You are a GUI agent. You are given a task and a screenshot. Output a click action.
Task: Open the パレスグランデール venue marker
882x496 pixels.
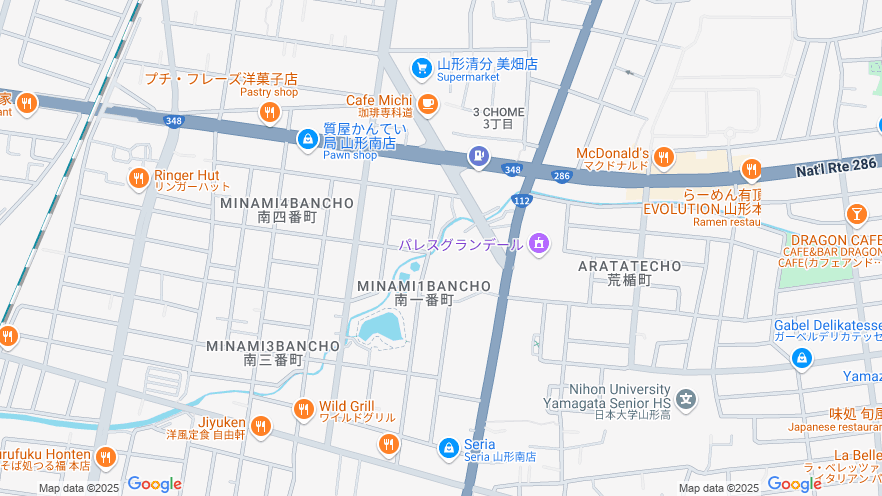coord(539,243)
